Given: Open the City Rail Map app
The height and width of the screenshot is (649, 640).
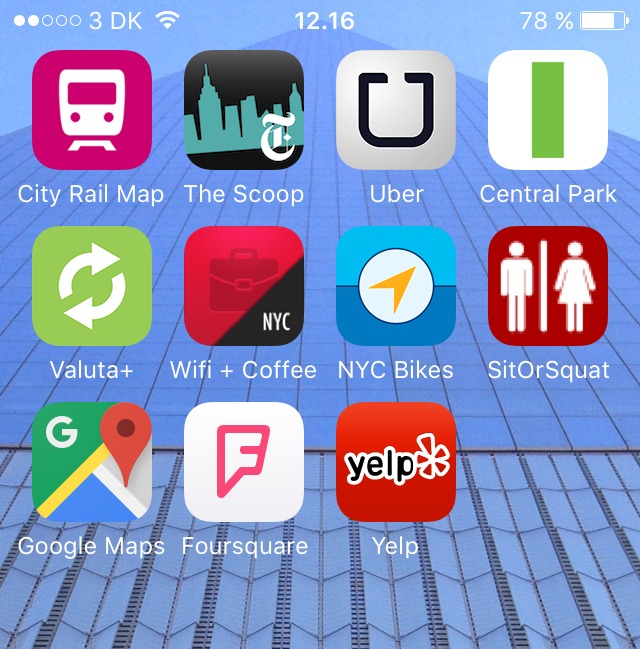Looking at the screenshot, I should click(92, 110).
